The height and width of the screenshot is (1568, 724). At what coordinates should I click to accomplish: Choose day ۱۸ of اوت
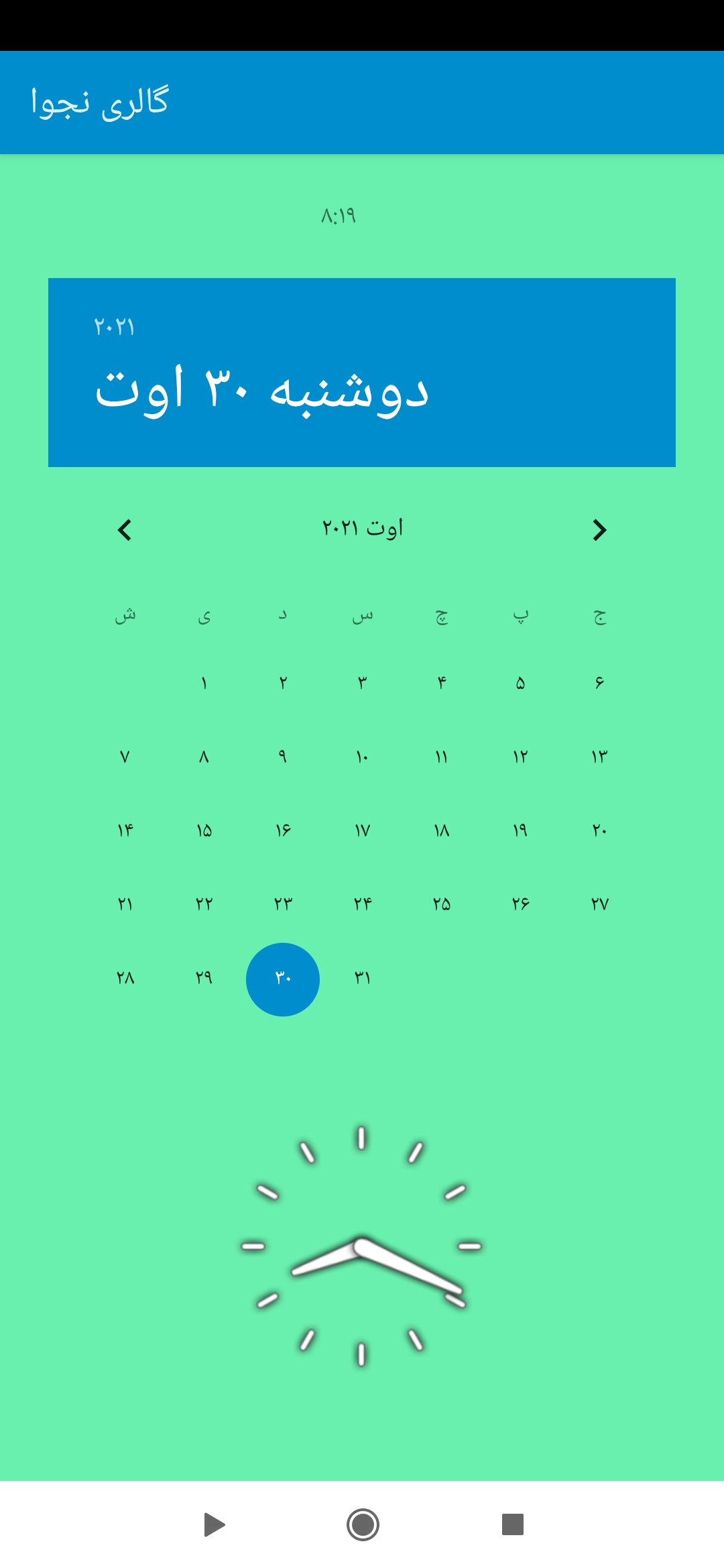point(441,831)
